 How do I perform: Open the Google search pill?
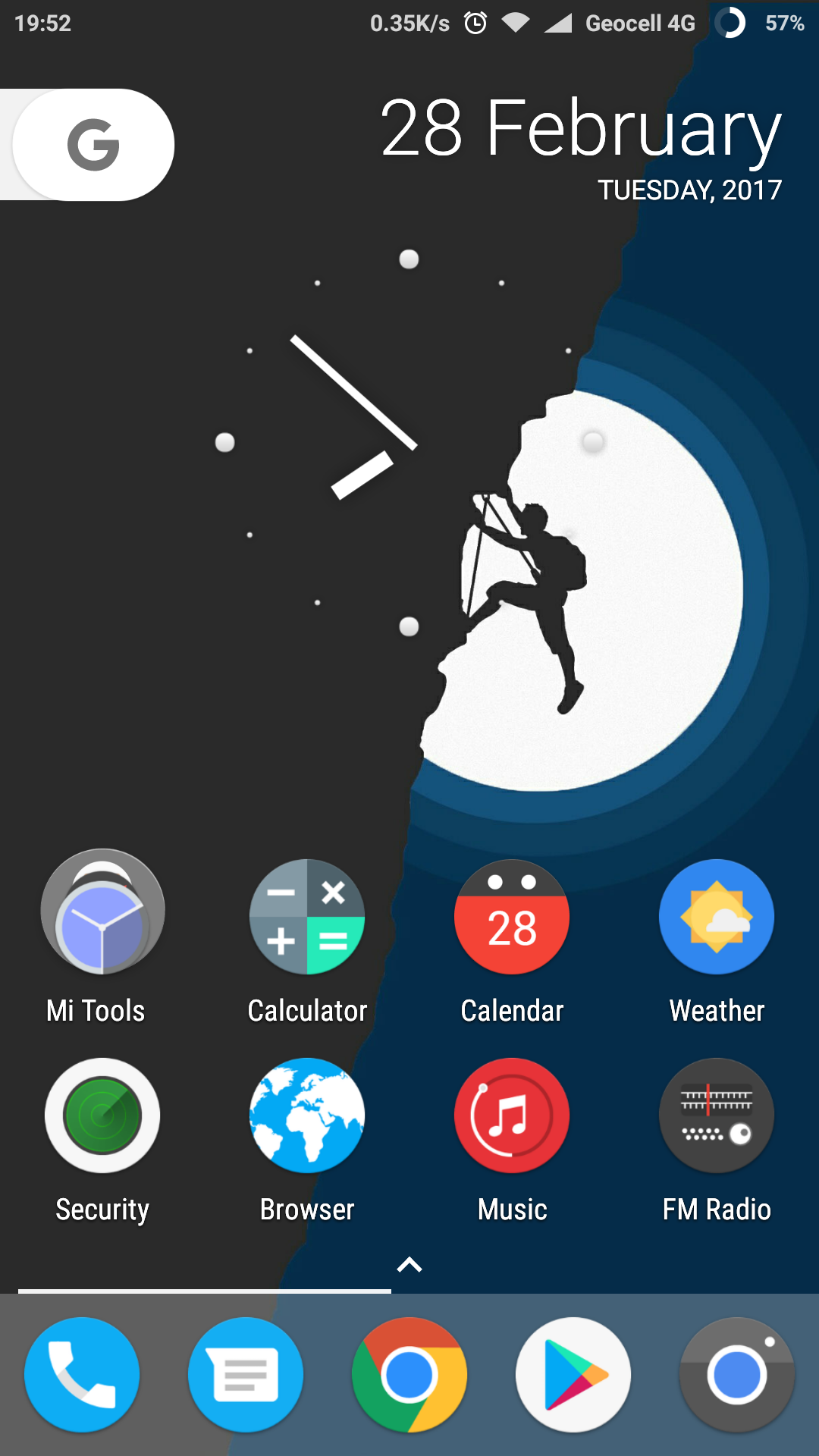coord(93,145)
